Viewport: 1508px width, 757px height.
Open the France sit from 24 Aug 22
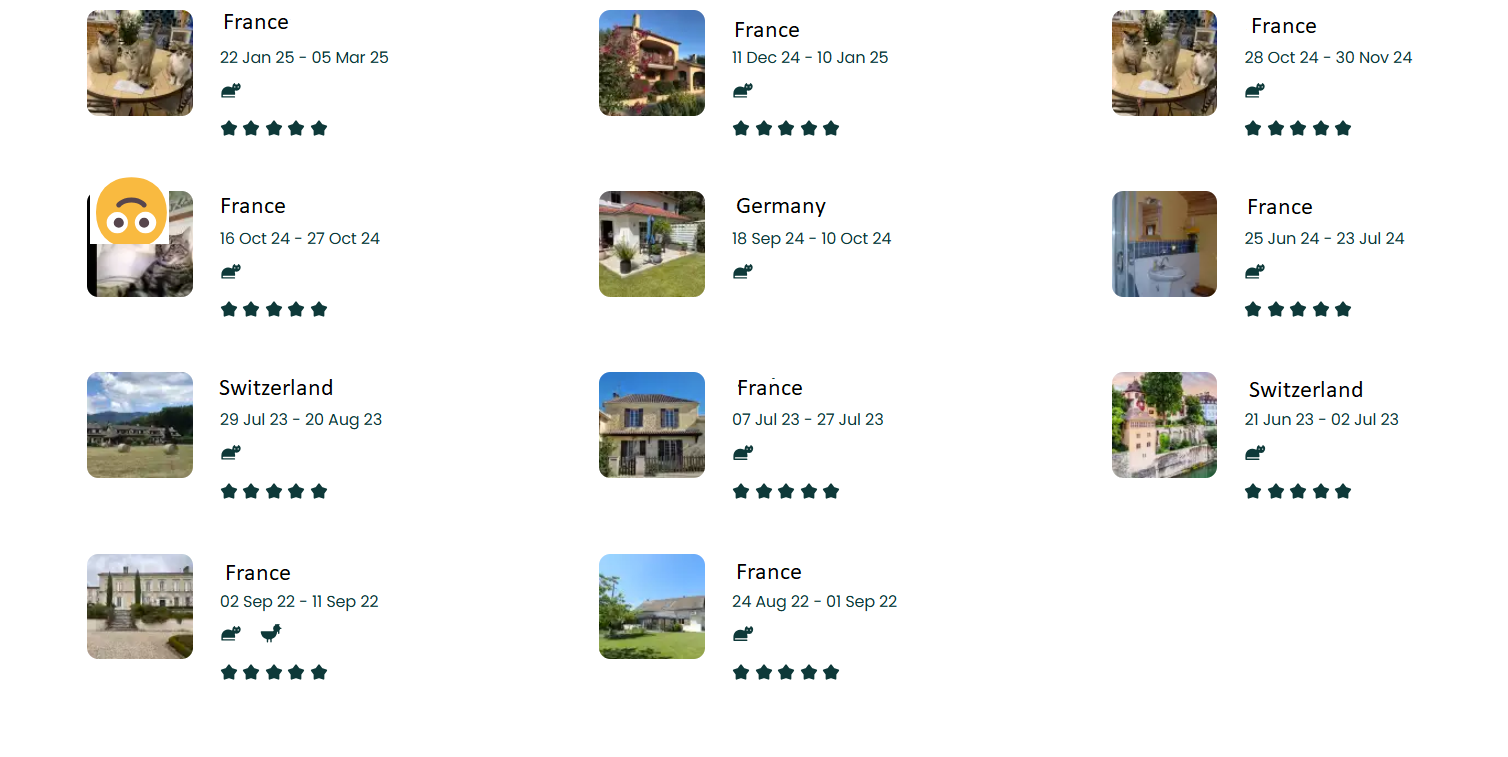pyautogui.click(x=652, y=606)
